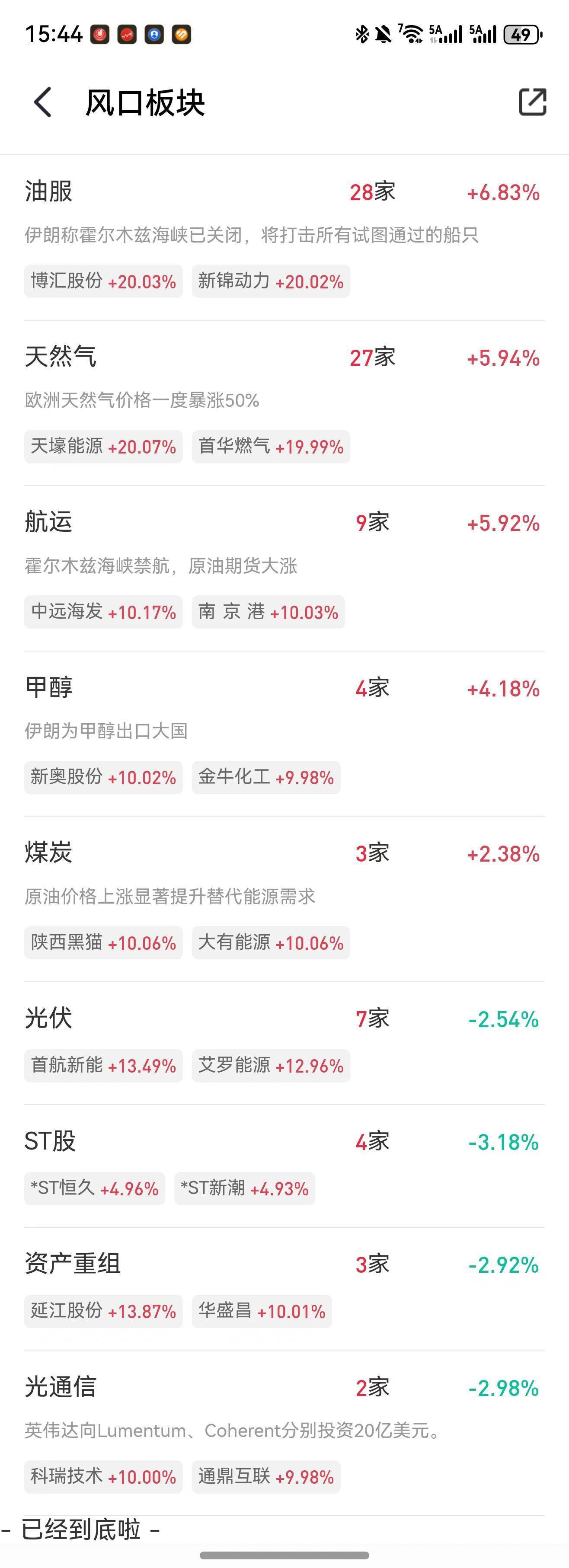This screenshot has width=569, height=1568.
Task: View 陕西黑猫 stock chip
Action: pos(103,943)
